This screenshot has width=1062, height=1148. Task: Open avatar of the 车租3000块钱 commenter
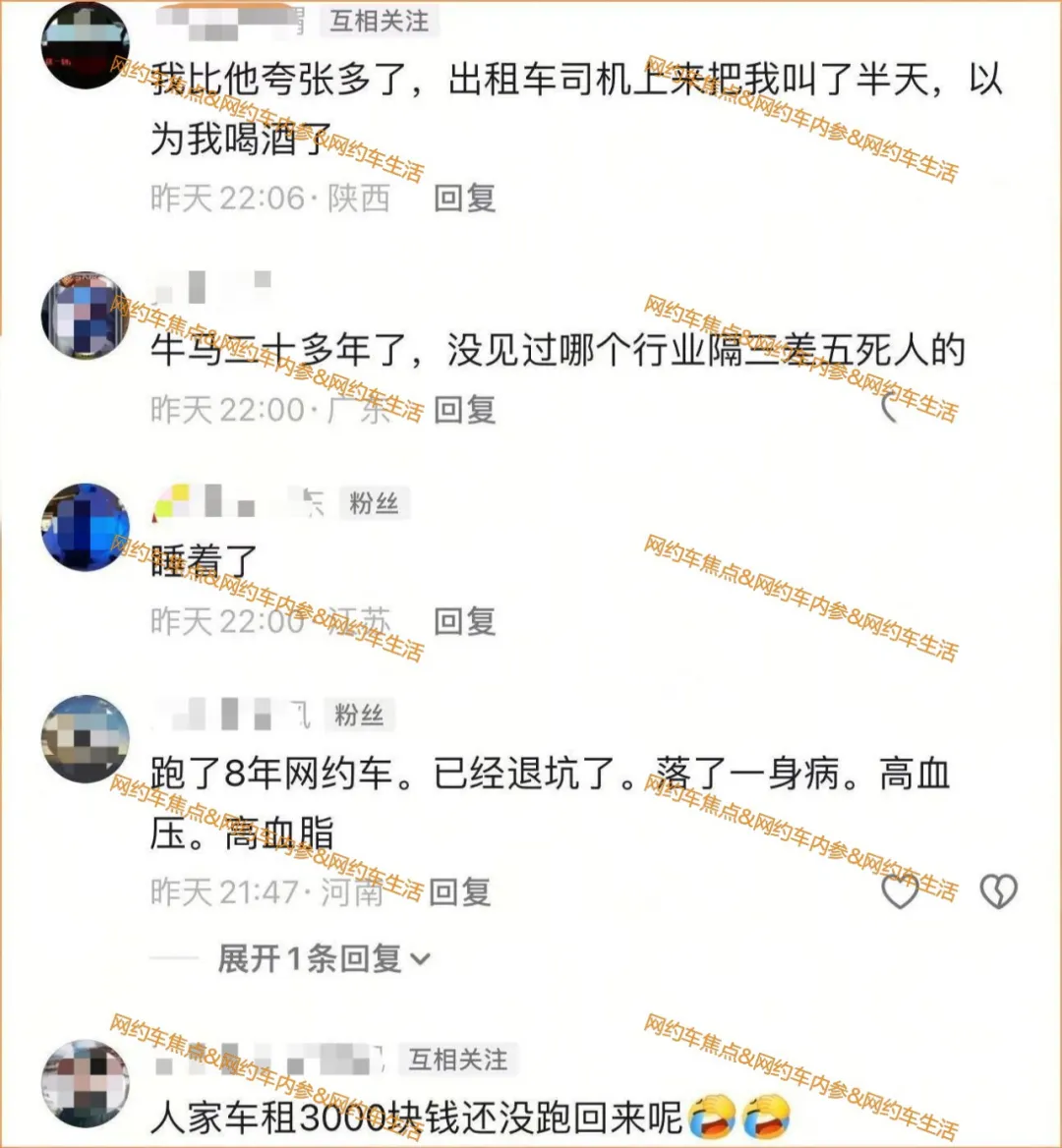86,1083
